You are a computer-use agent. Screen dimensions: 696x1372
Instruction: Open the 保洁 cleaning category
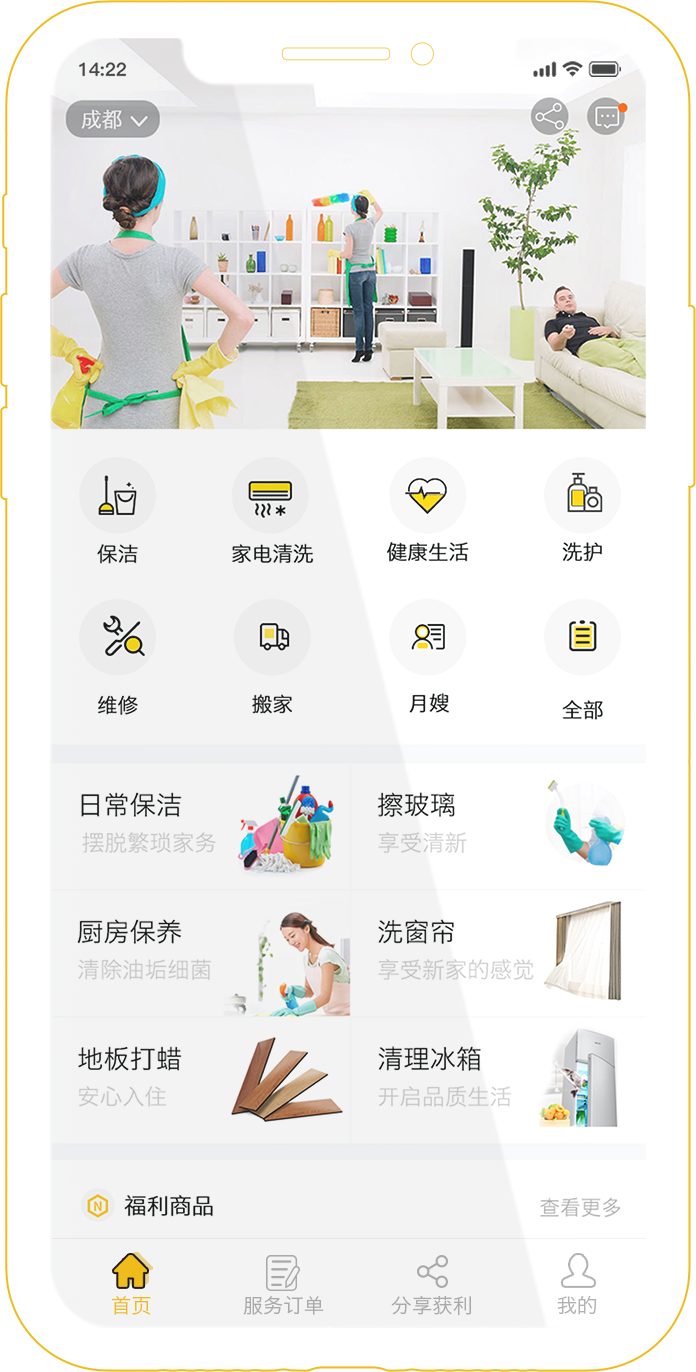pyautogui.click(x=117, y=512)
